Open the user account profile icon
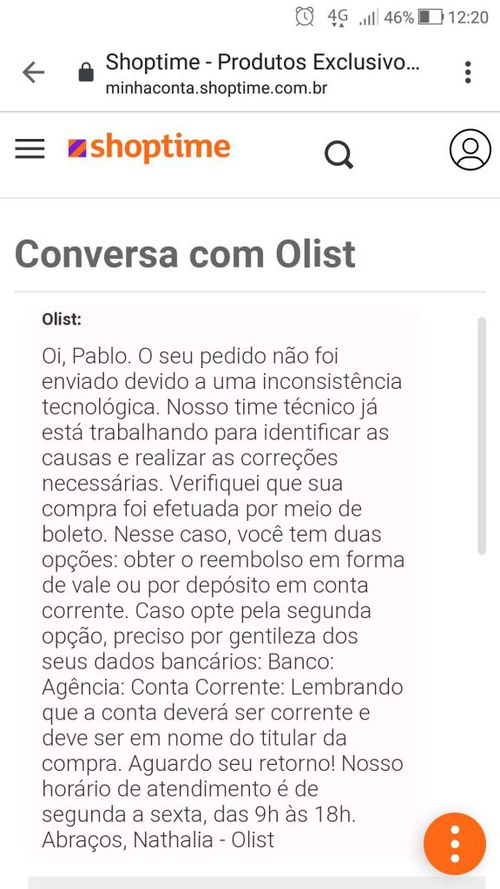The height and width of the screenshot is (889, 500). point(470,149)
